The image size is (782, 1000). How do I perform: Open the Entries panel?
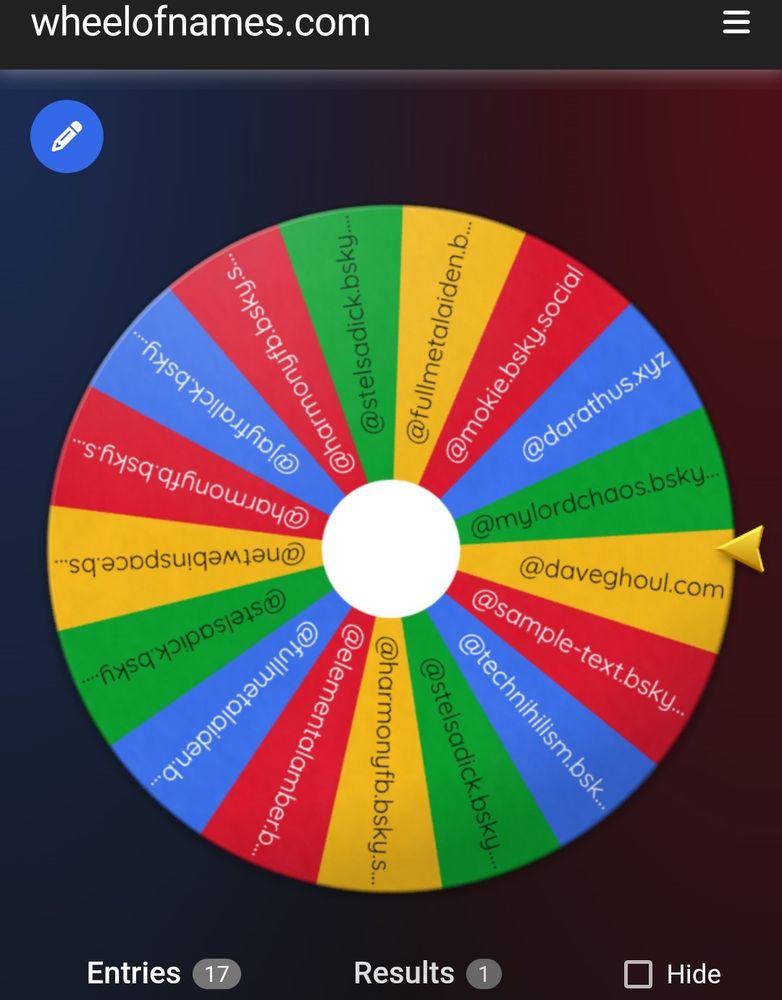click(x=133, y=972)
